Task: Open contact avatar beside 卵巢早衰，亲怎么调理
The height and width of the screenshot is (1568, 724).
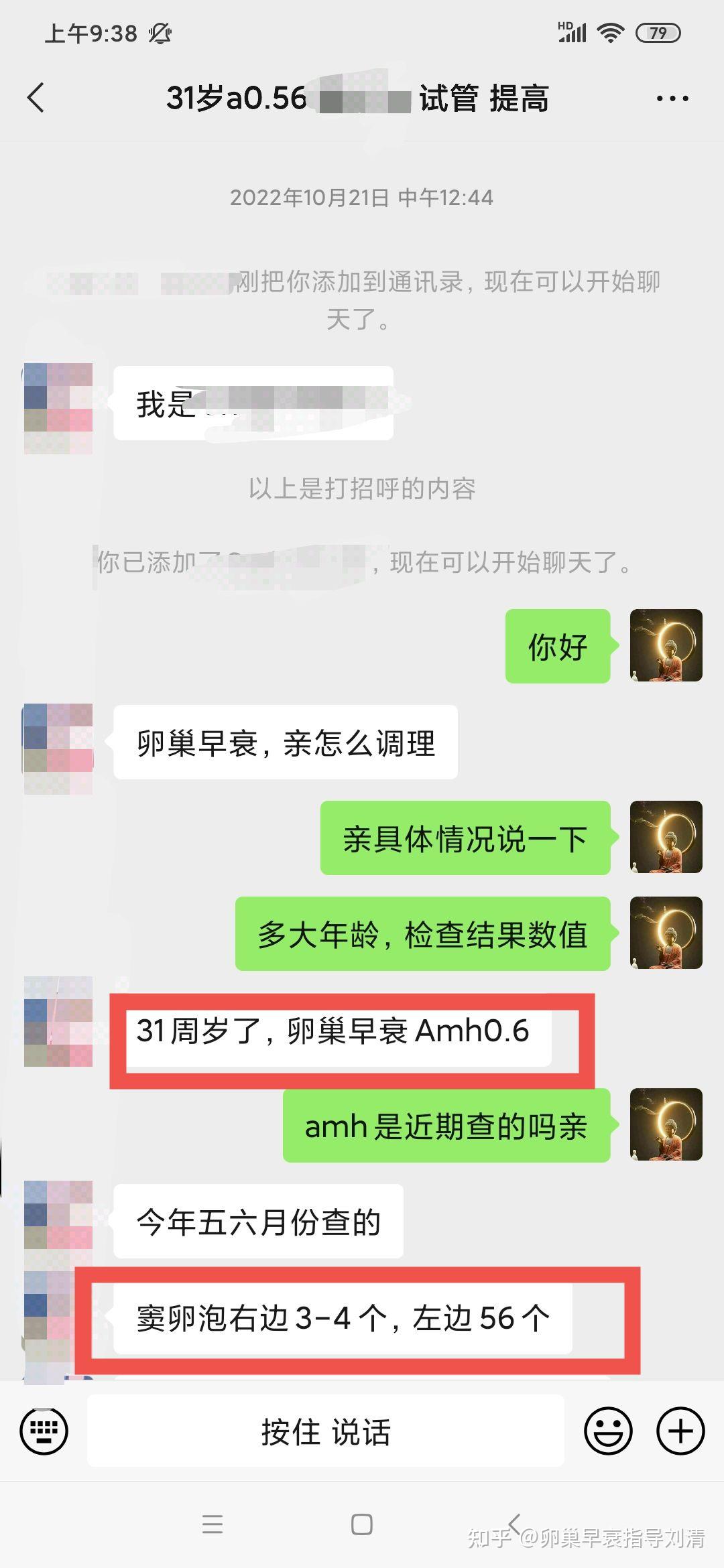Action: [58, 748]
